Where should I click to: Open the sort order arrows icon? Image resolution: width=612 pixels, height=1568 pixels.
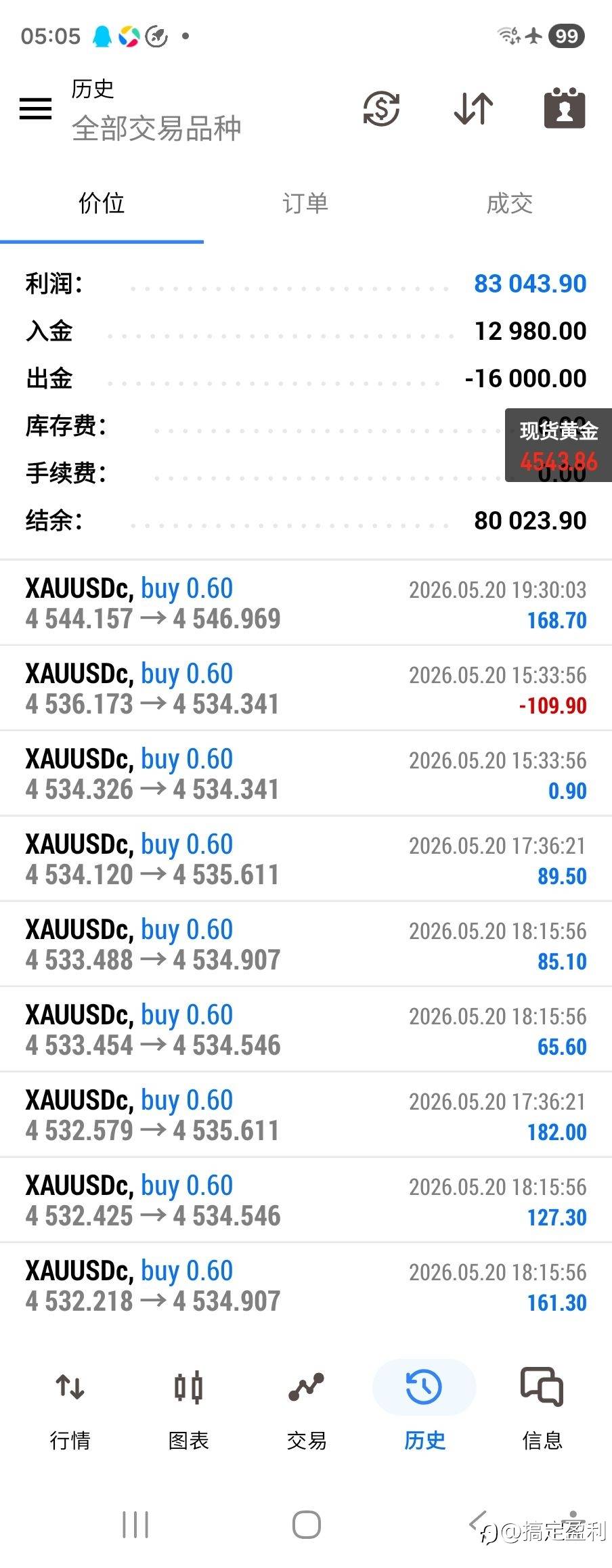click(x=473, y=108)
